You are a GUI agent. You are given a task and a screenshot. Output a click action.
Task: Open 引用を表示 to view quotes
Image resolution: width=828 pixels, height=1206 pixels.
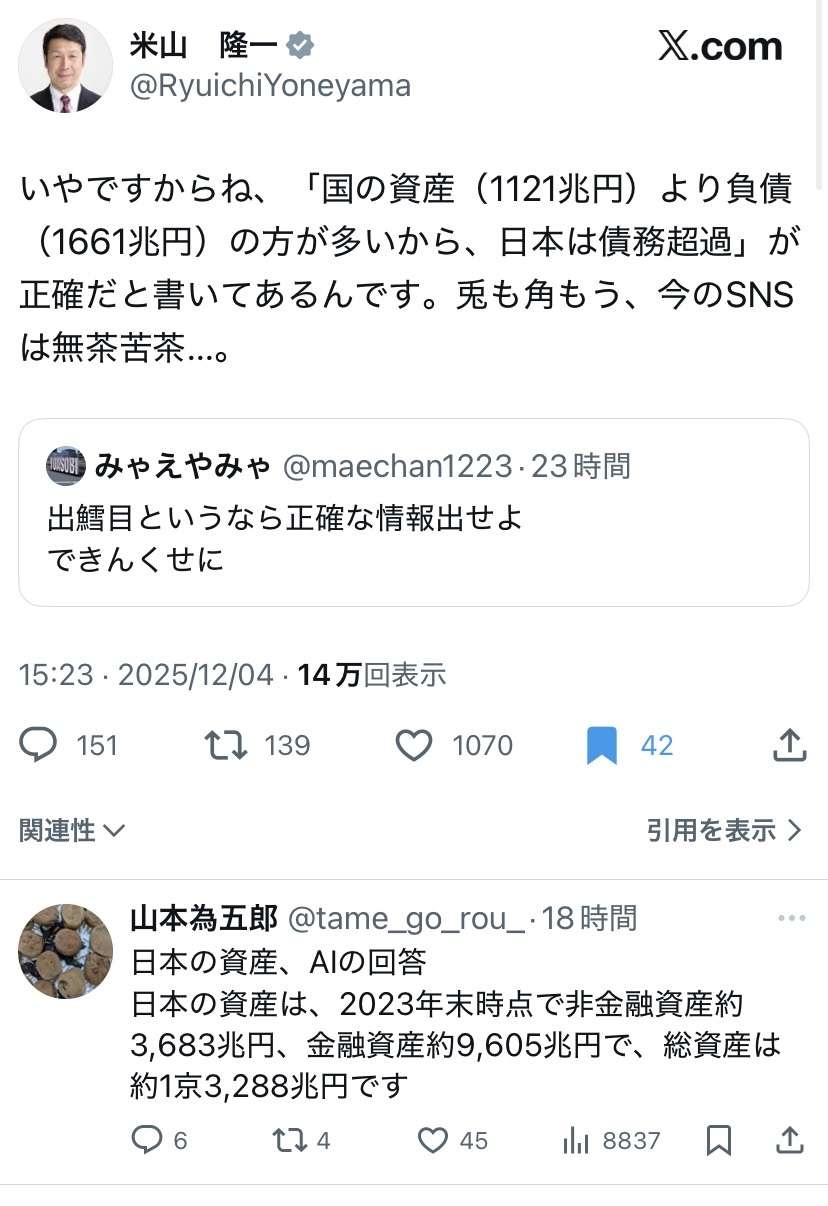724,830
